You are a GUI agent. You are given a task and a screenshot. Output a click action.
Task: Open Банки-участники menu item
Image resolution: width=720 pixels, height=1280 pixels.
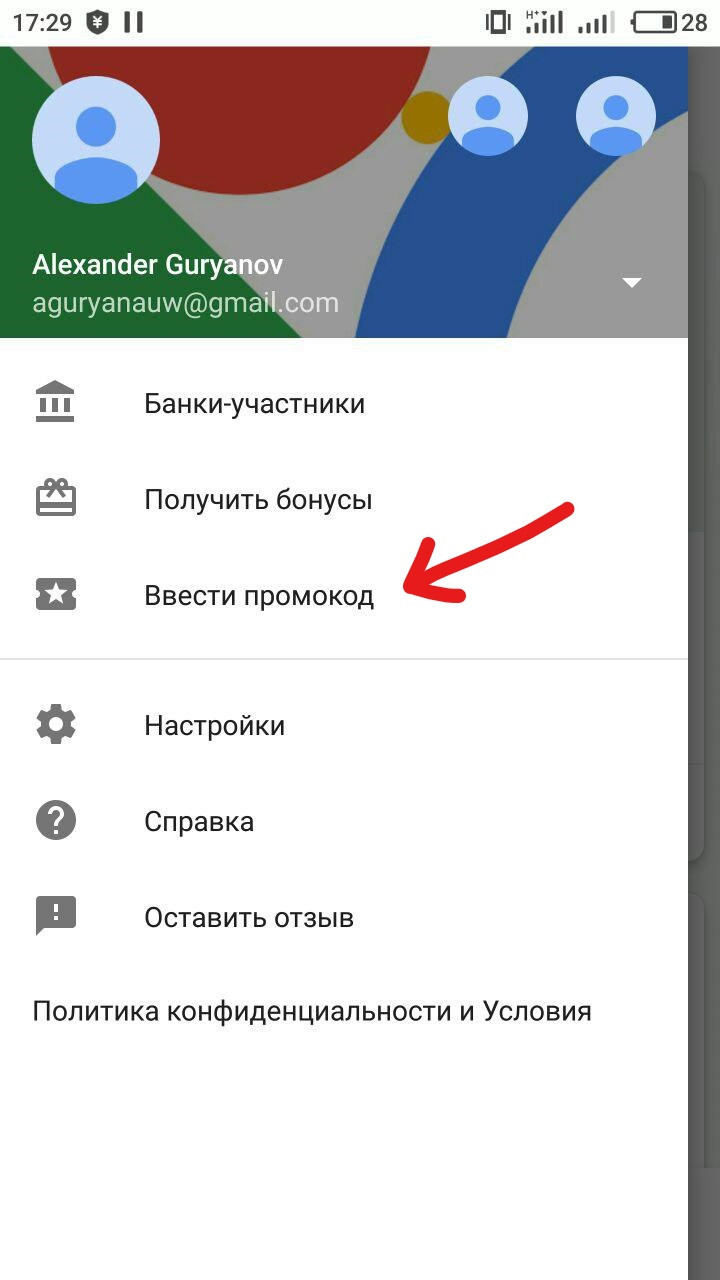tap(254, 404)
